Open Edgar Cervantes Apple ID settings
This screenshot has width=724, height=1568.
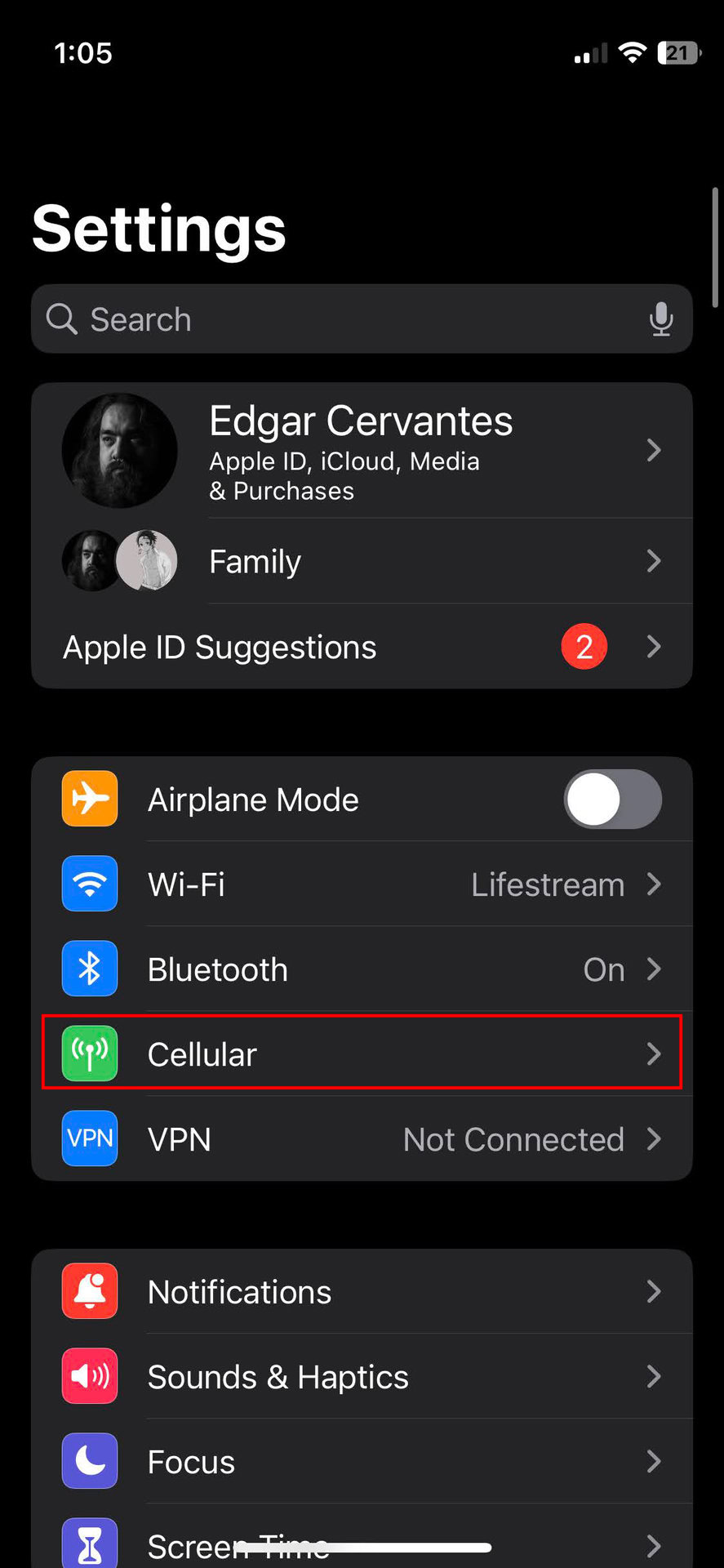click(362, 451)
